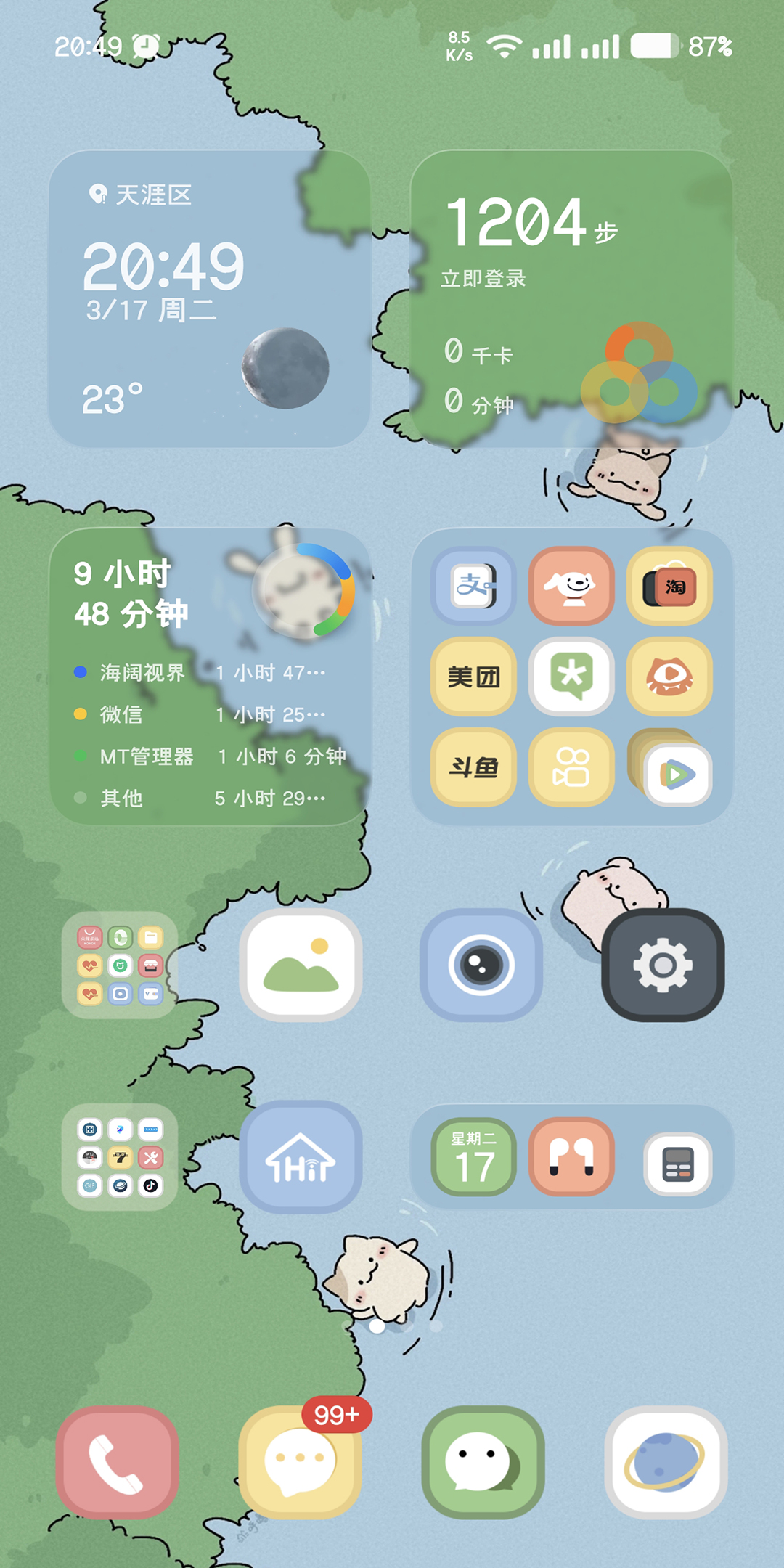This screenshot has height=1568, width=784.
Task: Open the earbuds app icon
Action: [x=571, y=1157]
